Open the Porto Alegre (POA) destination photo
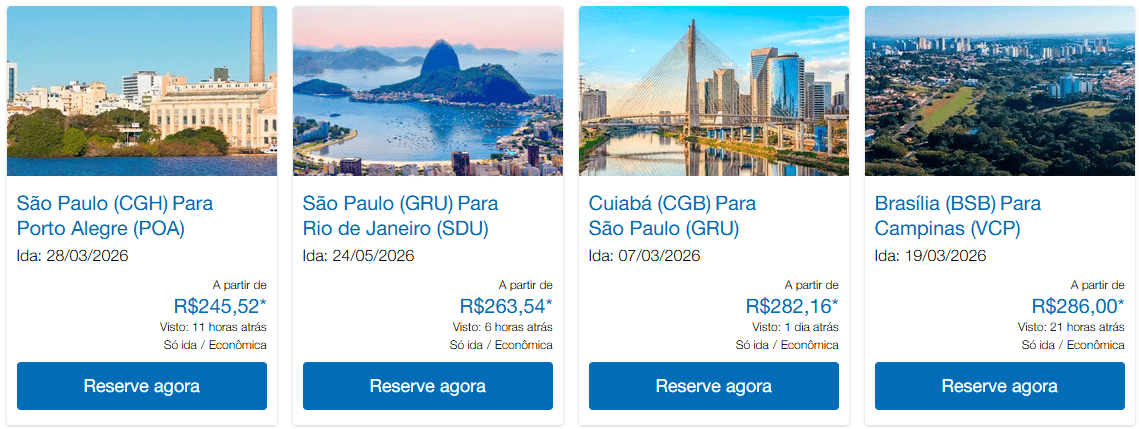This screenshot has height=429, width=1139. point(142,91)
